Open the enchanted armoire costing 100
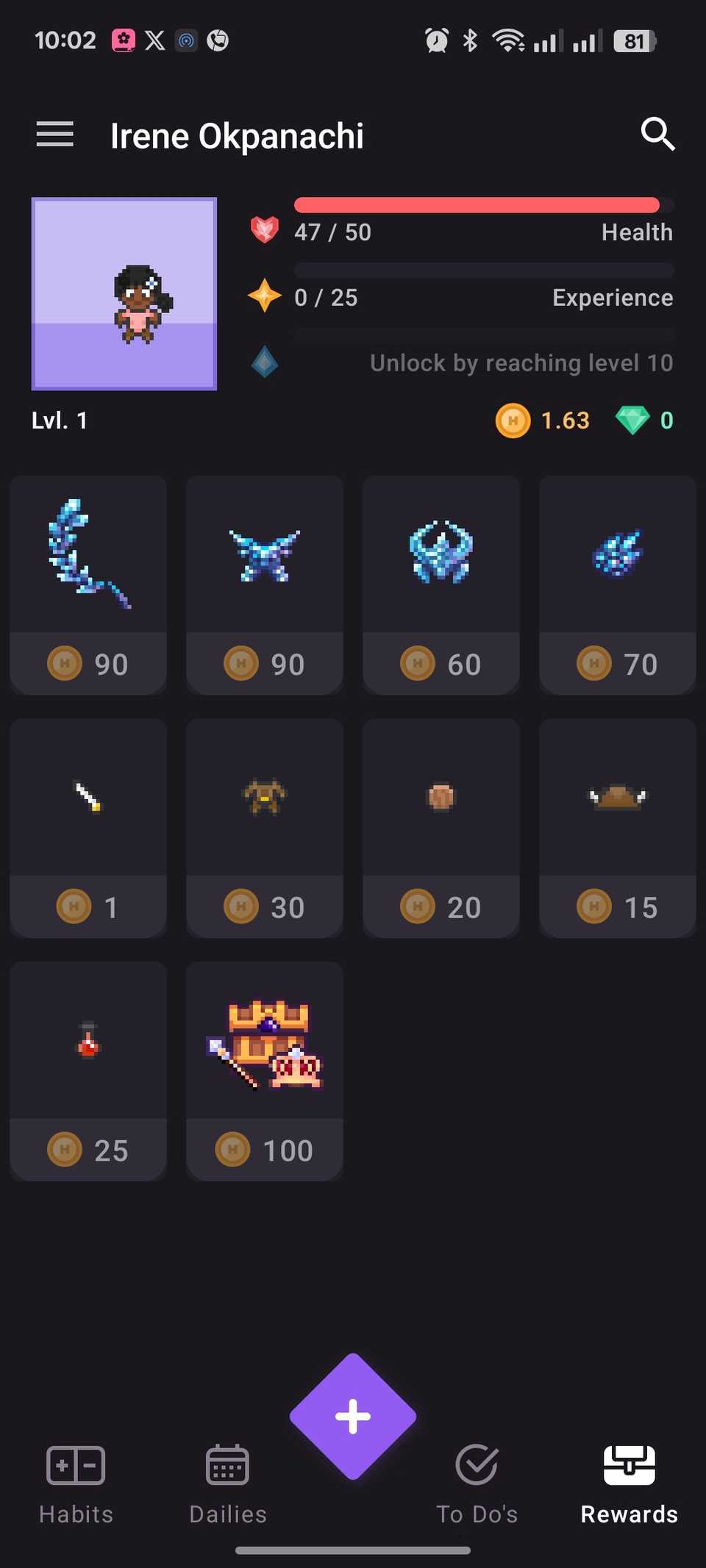Screen dimensions: 706x1568 pyautogui.click(x=265, y=1070)
